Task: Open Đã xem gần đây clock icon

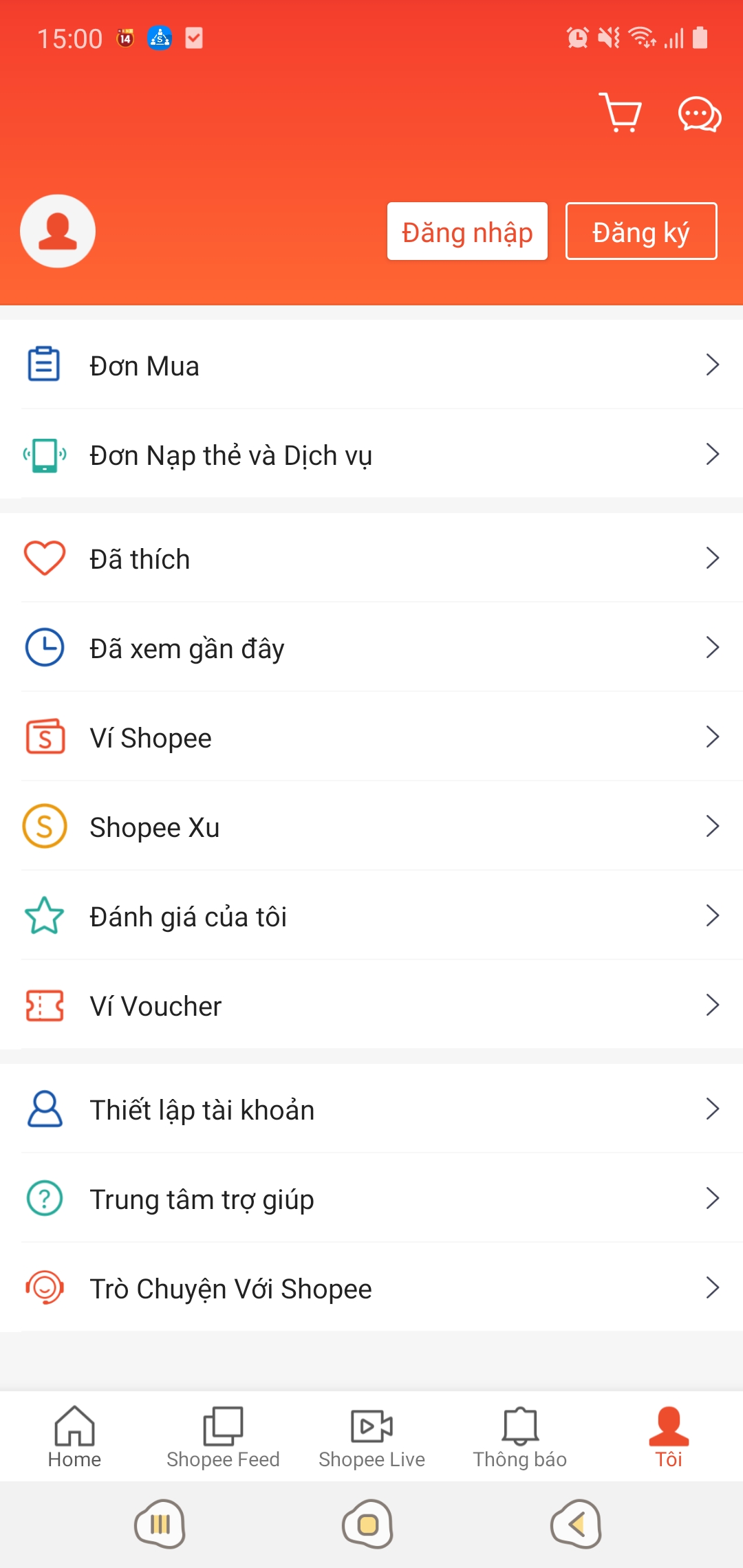Action: 44,647
